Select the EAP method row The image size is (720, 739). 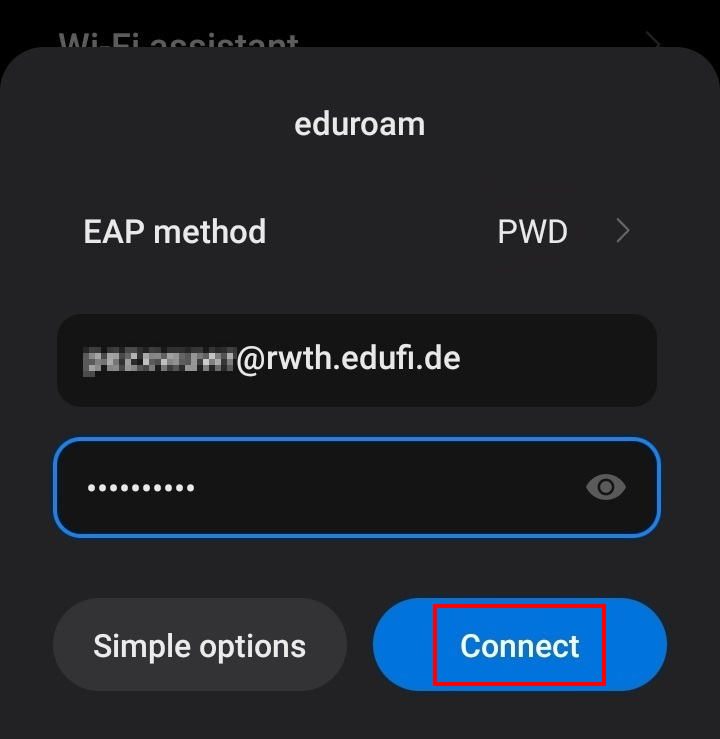360,231
